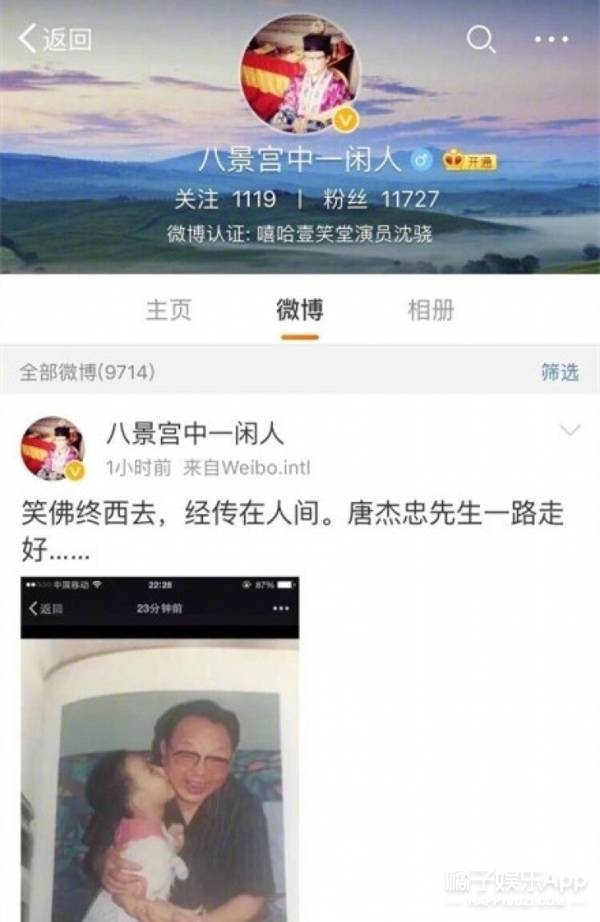
Task: Open the three-dot overflow menu
Action: [551, 39]
